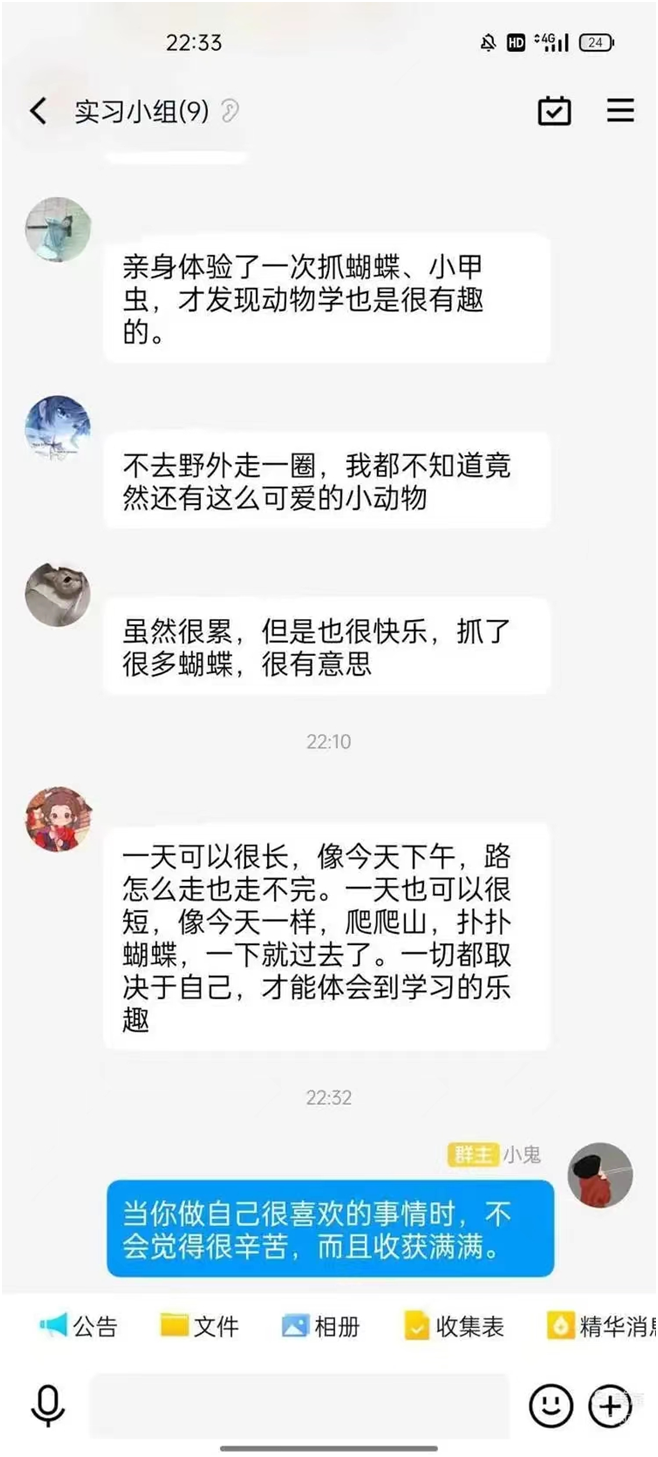Focus the message text field
The height and width of the screenshot is (1457, 658).
tap(298, 1405)
